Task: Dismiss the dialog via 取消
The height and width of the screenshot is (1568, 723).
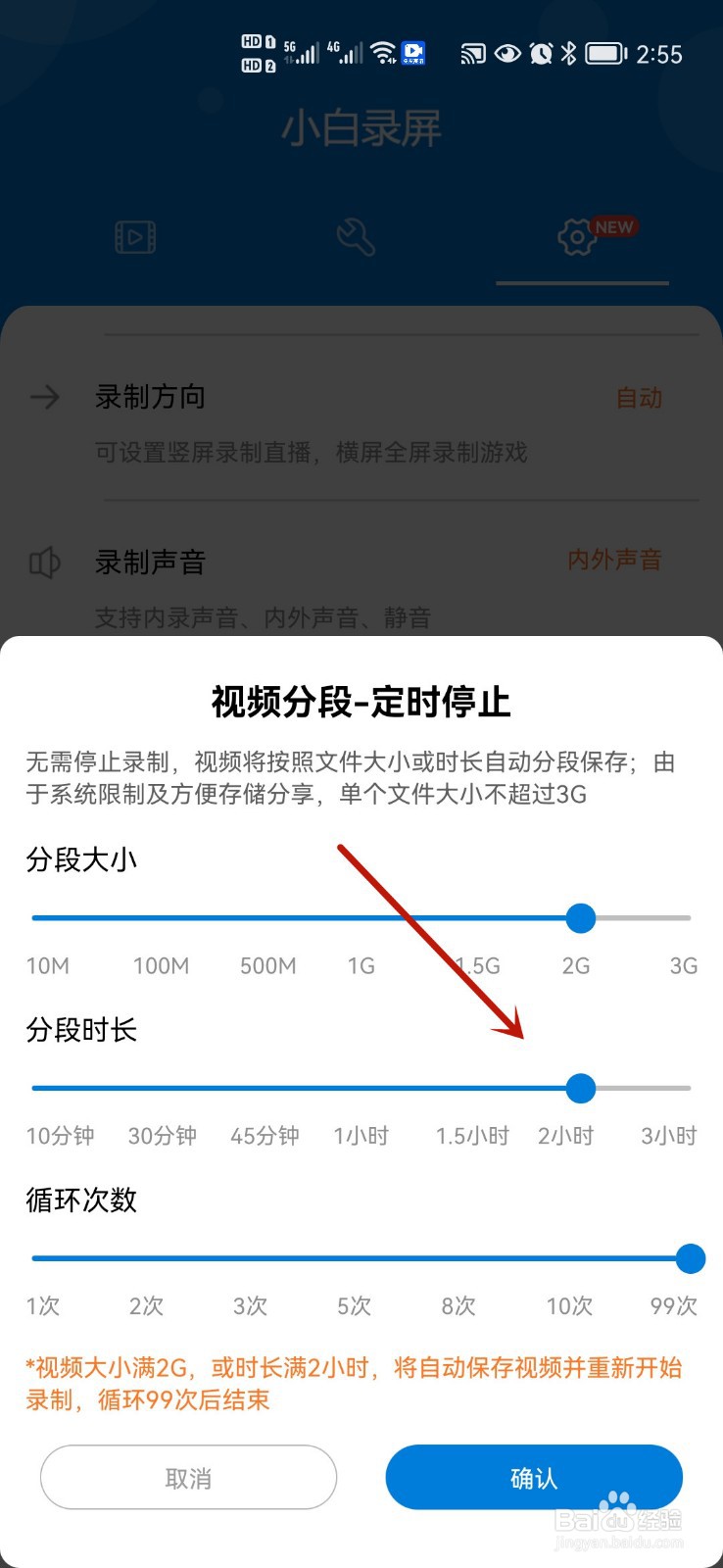Action: (x=188, y=1477)
